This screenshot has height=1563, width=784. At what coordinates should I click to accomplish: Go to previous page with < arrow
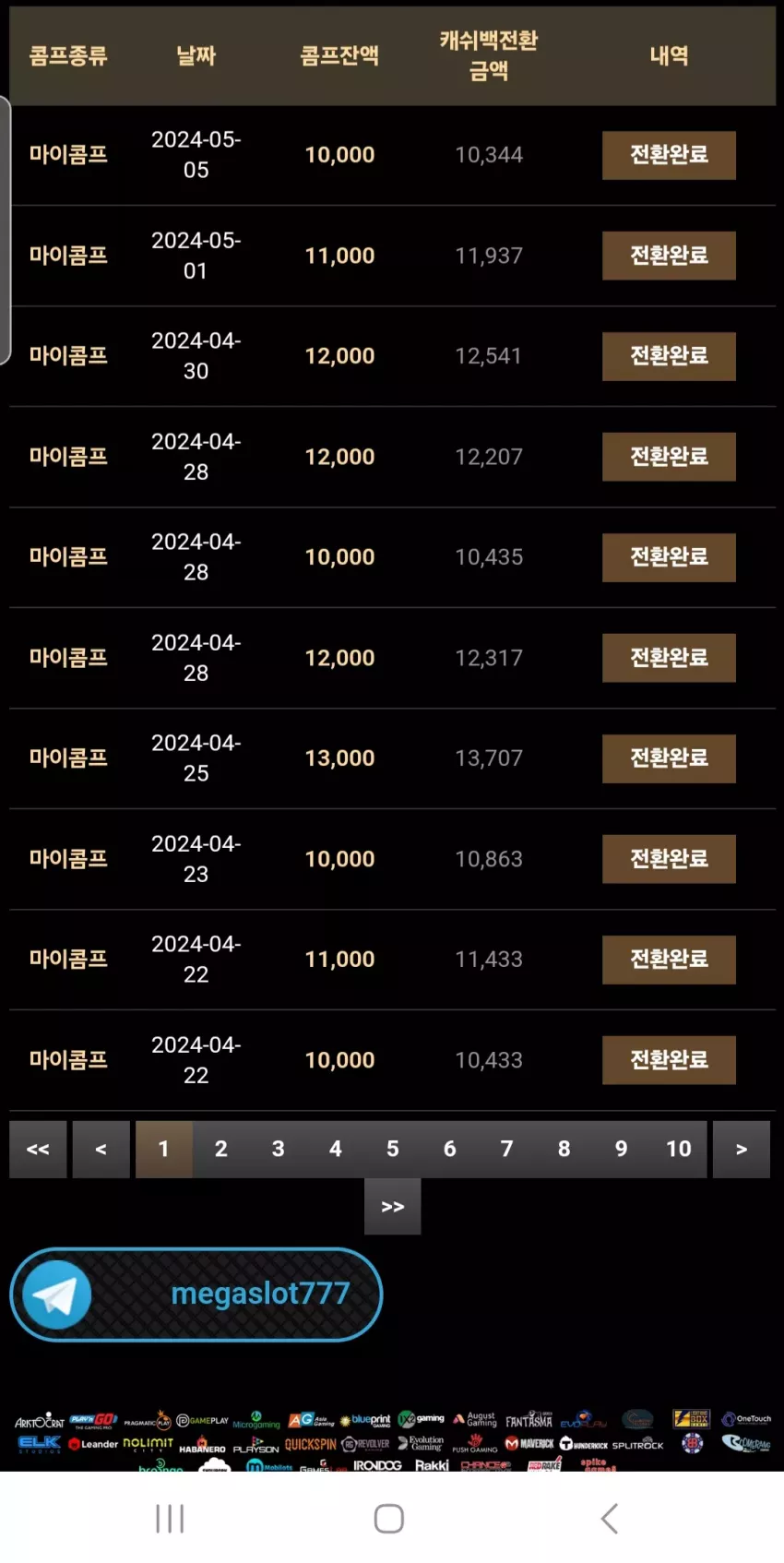101,1149
